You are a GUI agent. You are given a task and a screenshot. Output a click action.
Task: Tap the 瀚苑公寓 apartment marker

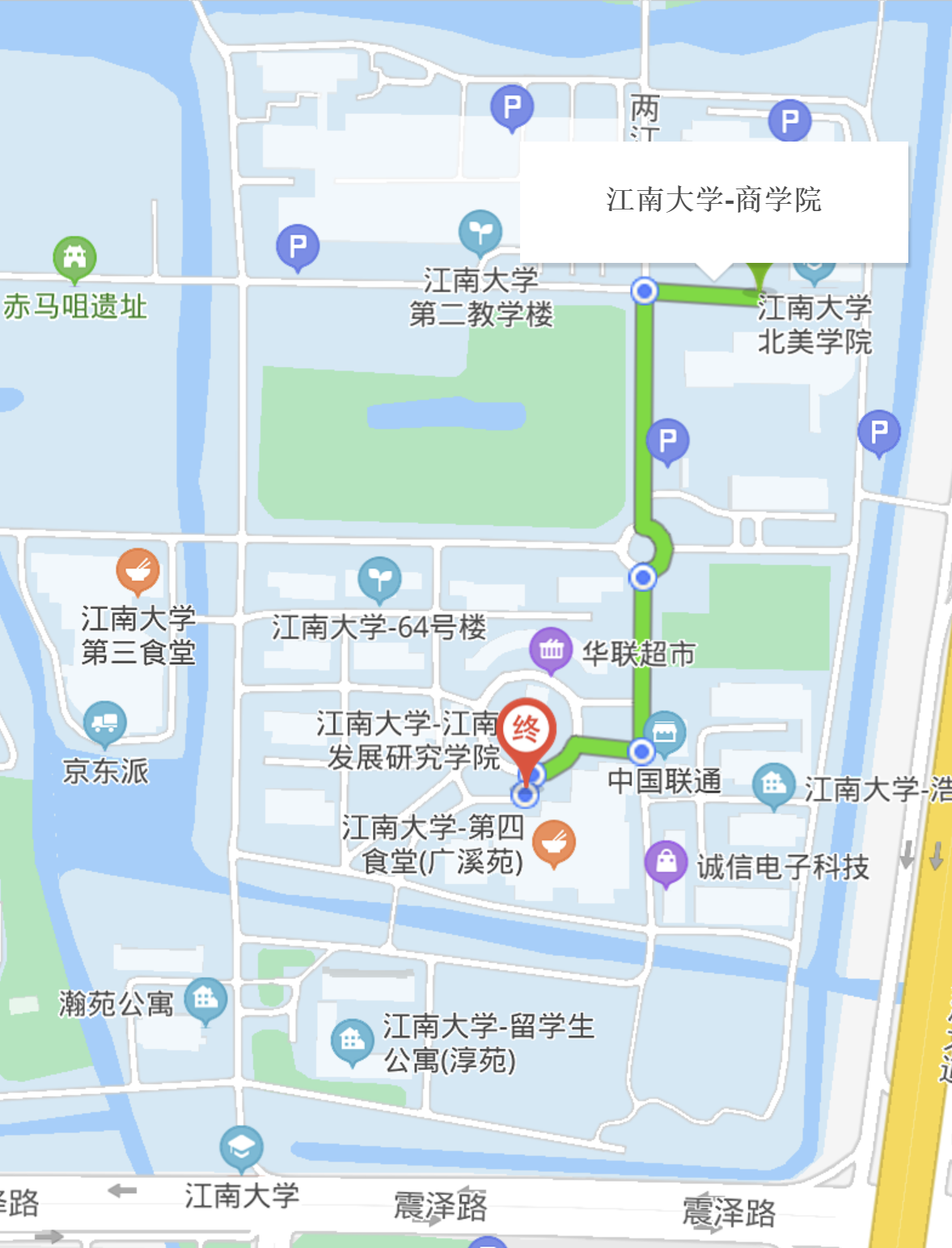tap(205, 1000)
